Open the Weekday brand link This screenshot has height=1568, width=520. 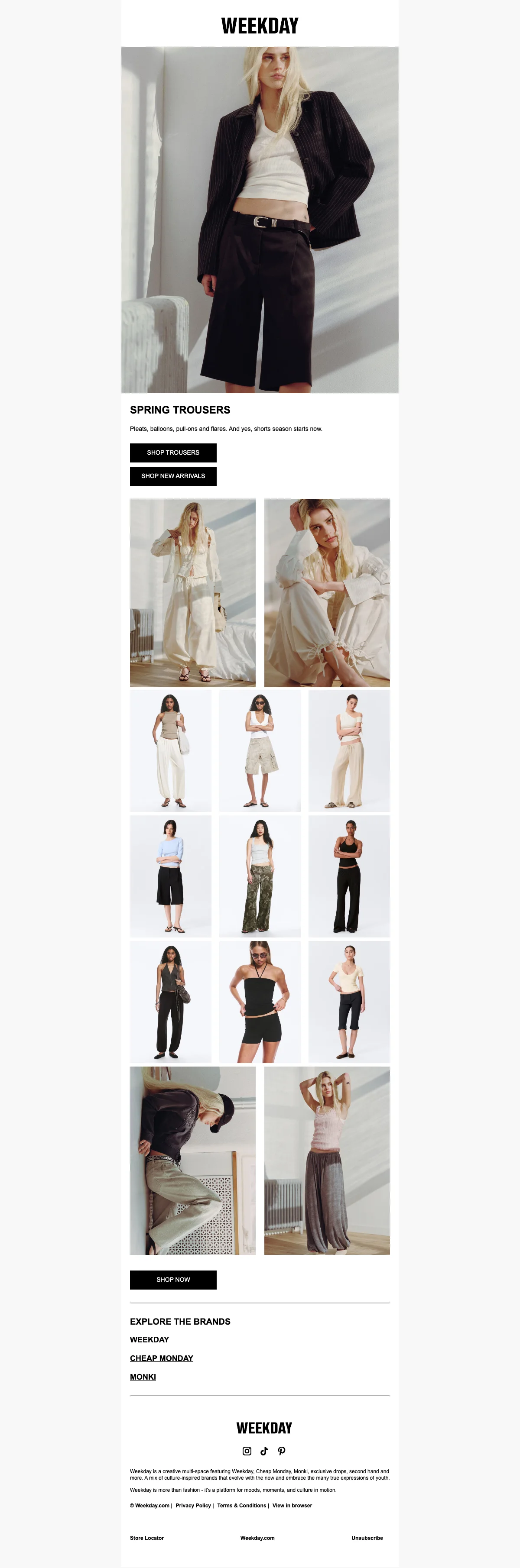pyautogui.click(x=149, y=1340)
